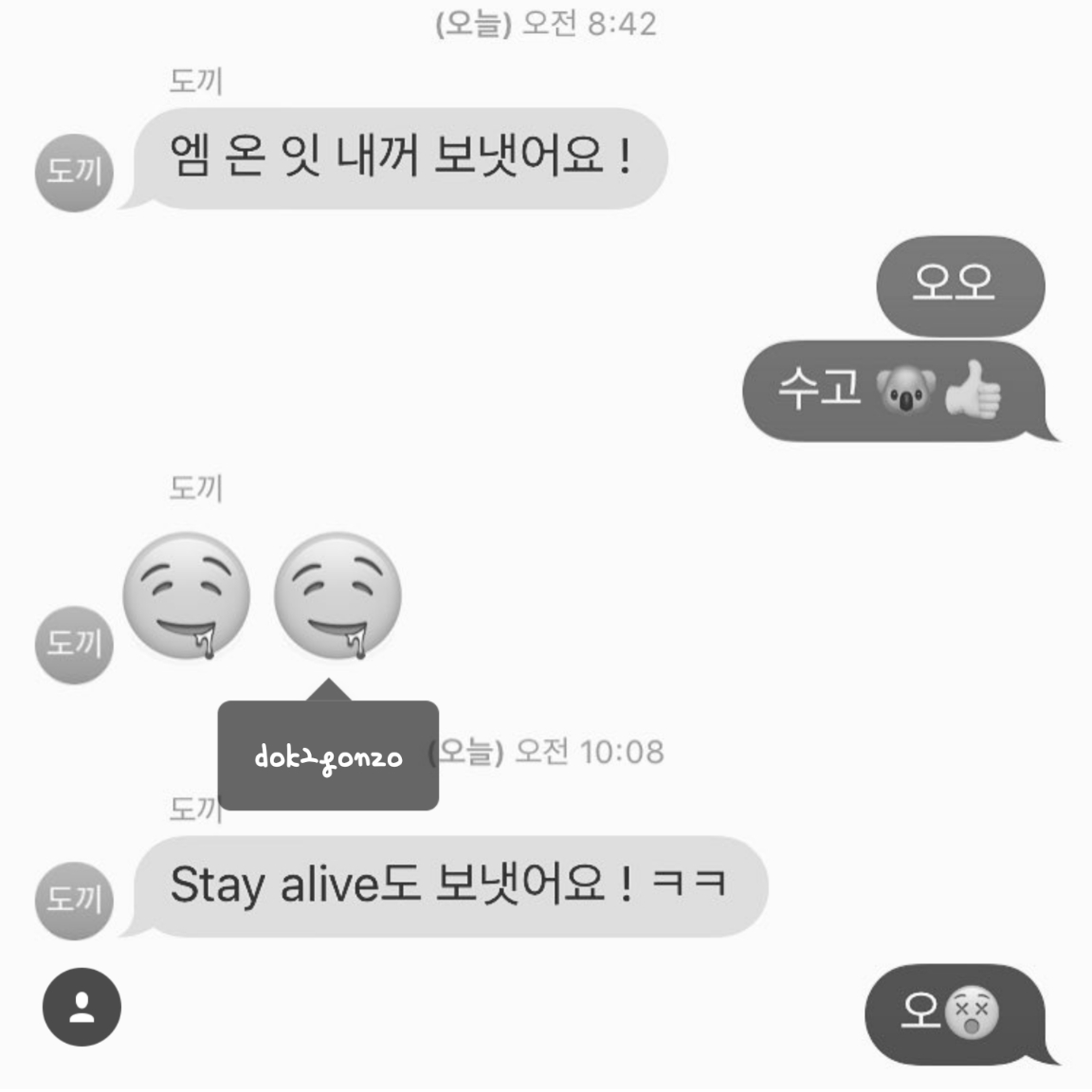The image size is (1092, 1092).
Task: Open the dok2gonzo tagged profile
Action: click(x=328, y=756)
